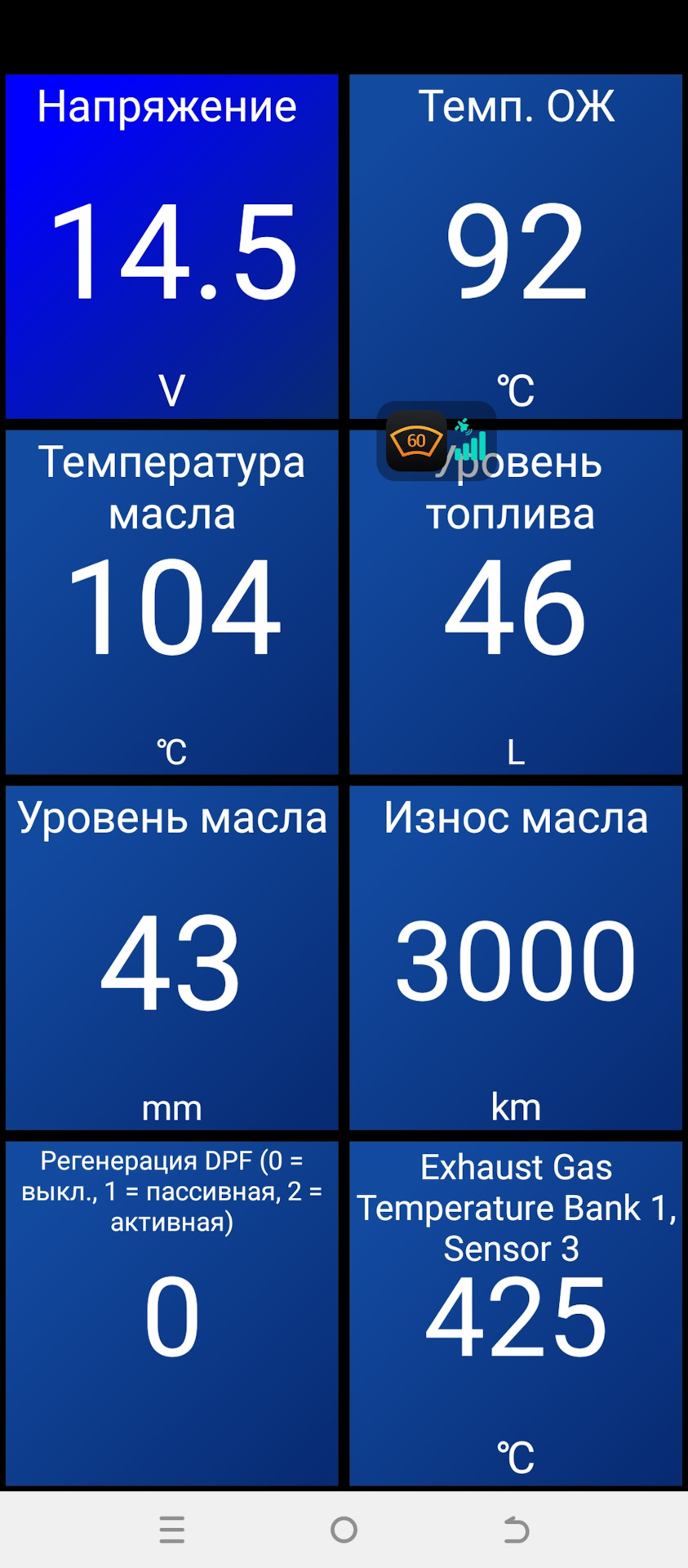Tap the Темп. ОЖ gauge tile
688x1568 pixels.
pyautogui.click(x=516, y=245)
